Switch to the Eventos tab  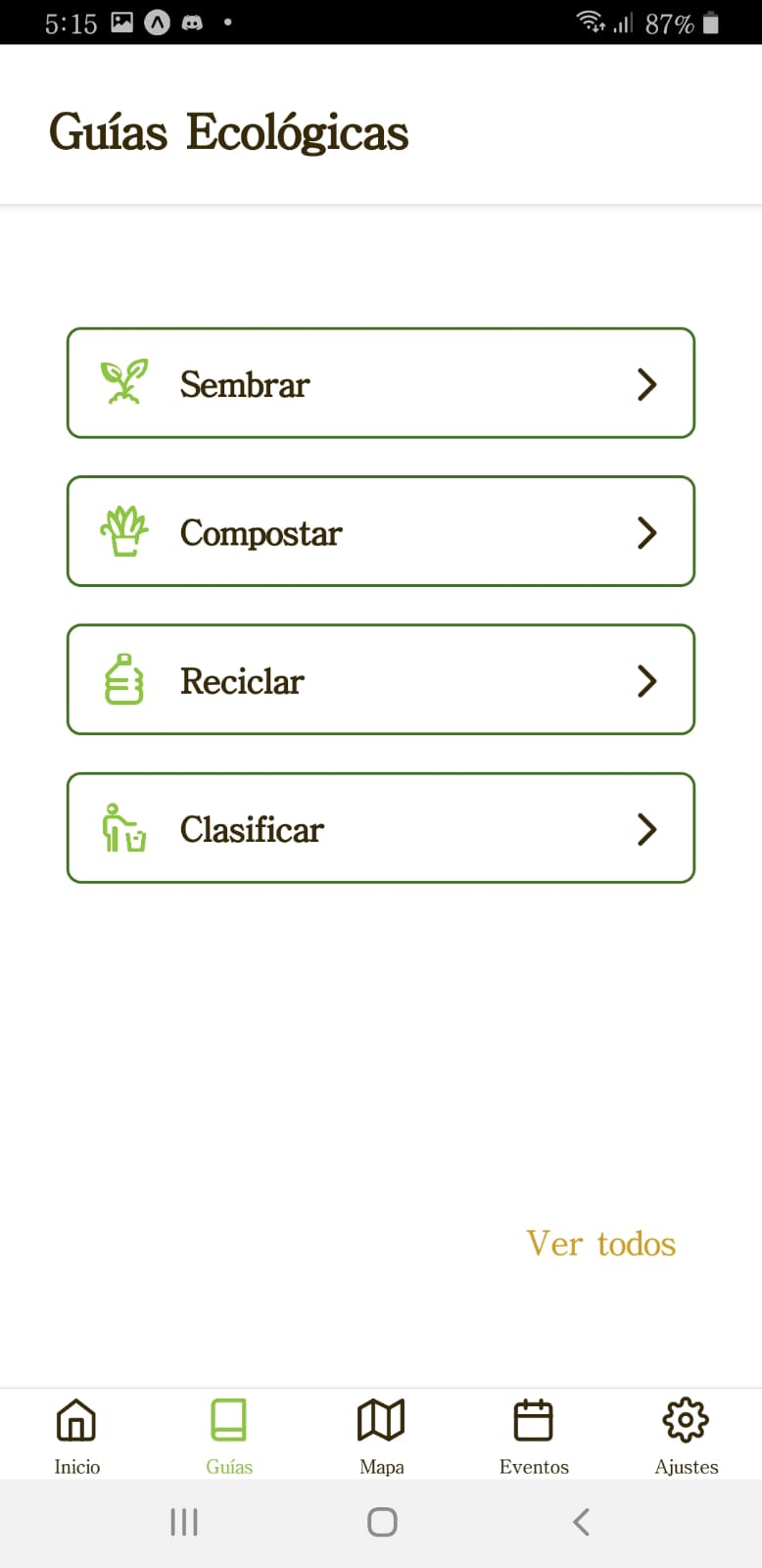[x=534, y=1436]
